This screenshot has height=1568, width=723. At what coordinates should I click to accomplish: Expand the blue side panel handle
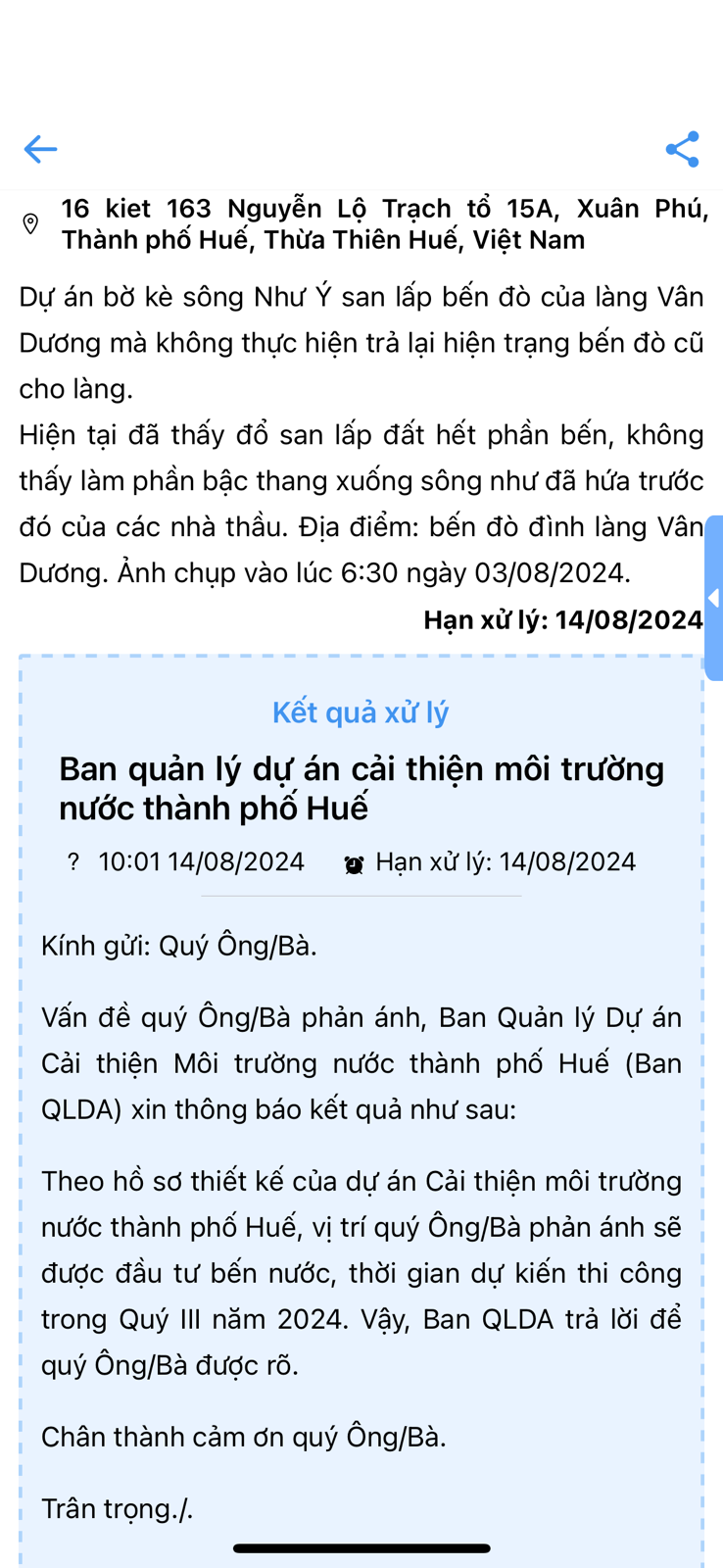[x=713, y=598]
